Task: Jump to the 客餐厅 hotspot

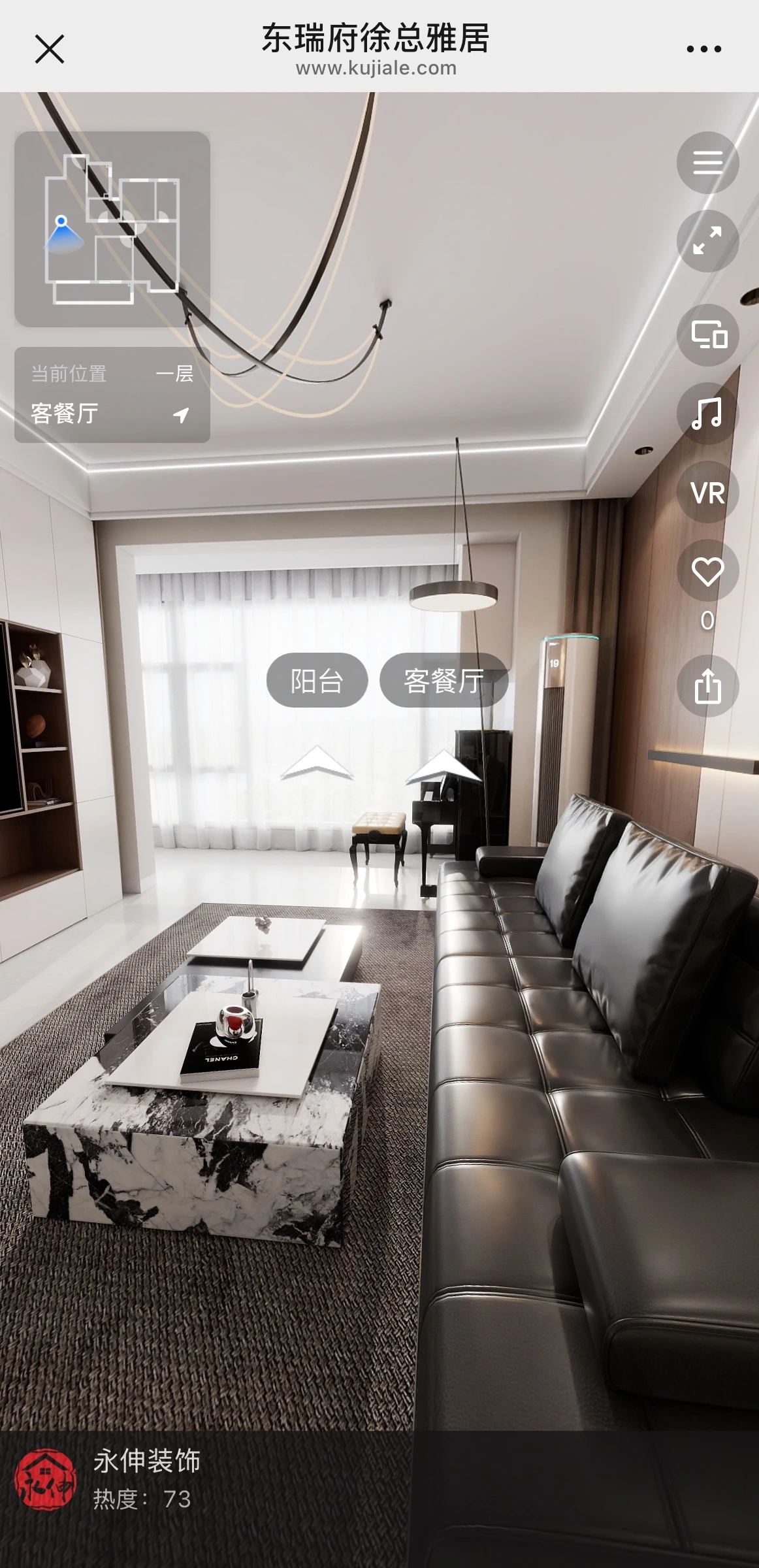Action: (444, 681)
